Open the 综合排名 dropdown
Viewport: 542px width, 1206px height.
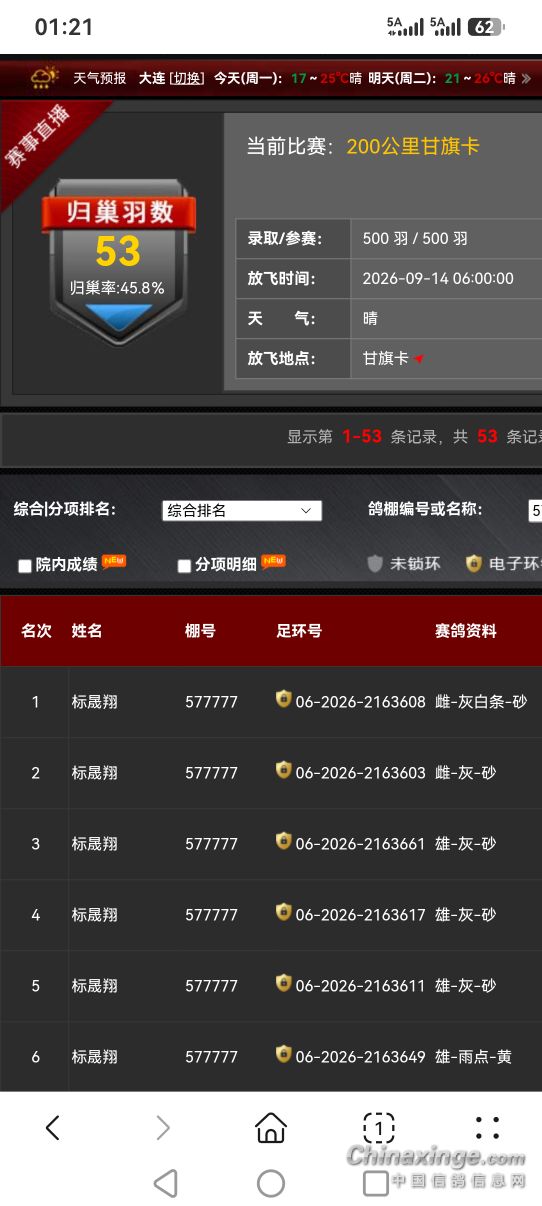click(x=241, y=510)
